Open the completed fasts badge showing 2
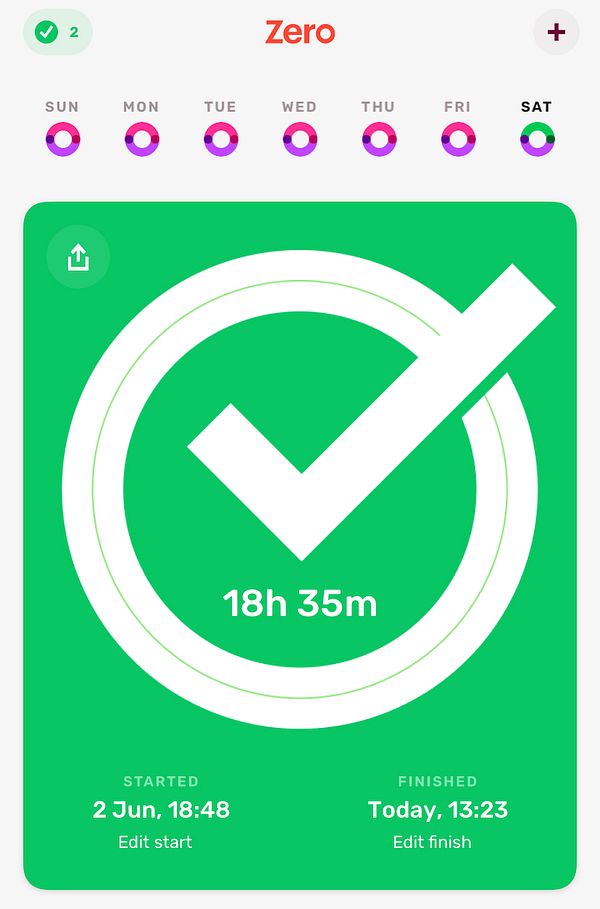Screen dimensions: 600x909 pyautogui.click(x=57, y=32)
